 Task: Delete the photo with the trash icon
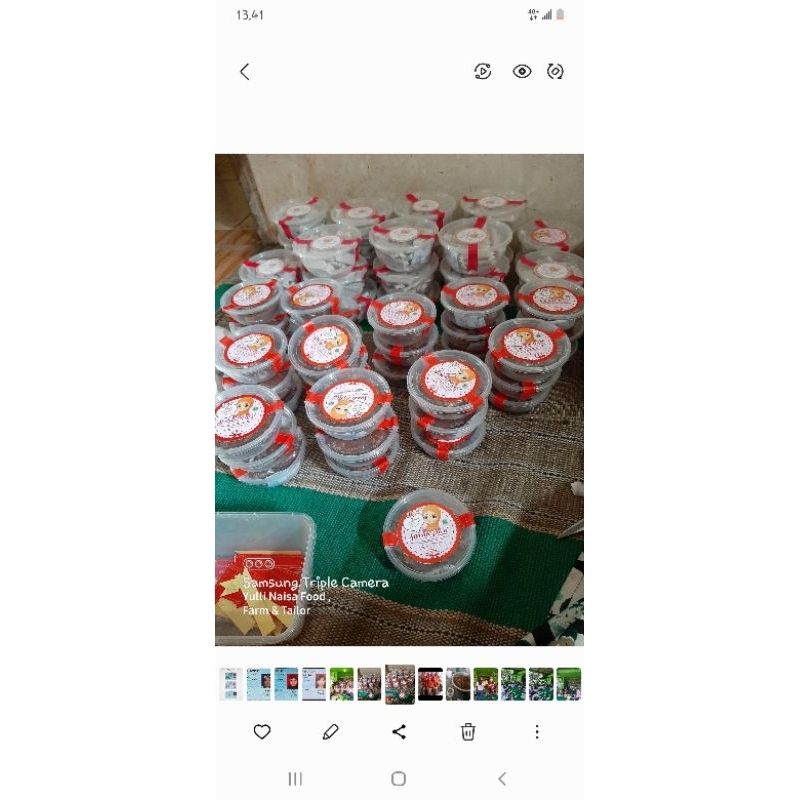tap(468, 732)
